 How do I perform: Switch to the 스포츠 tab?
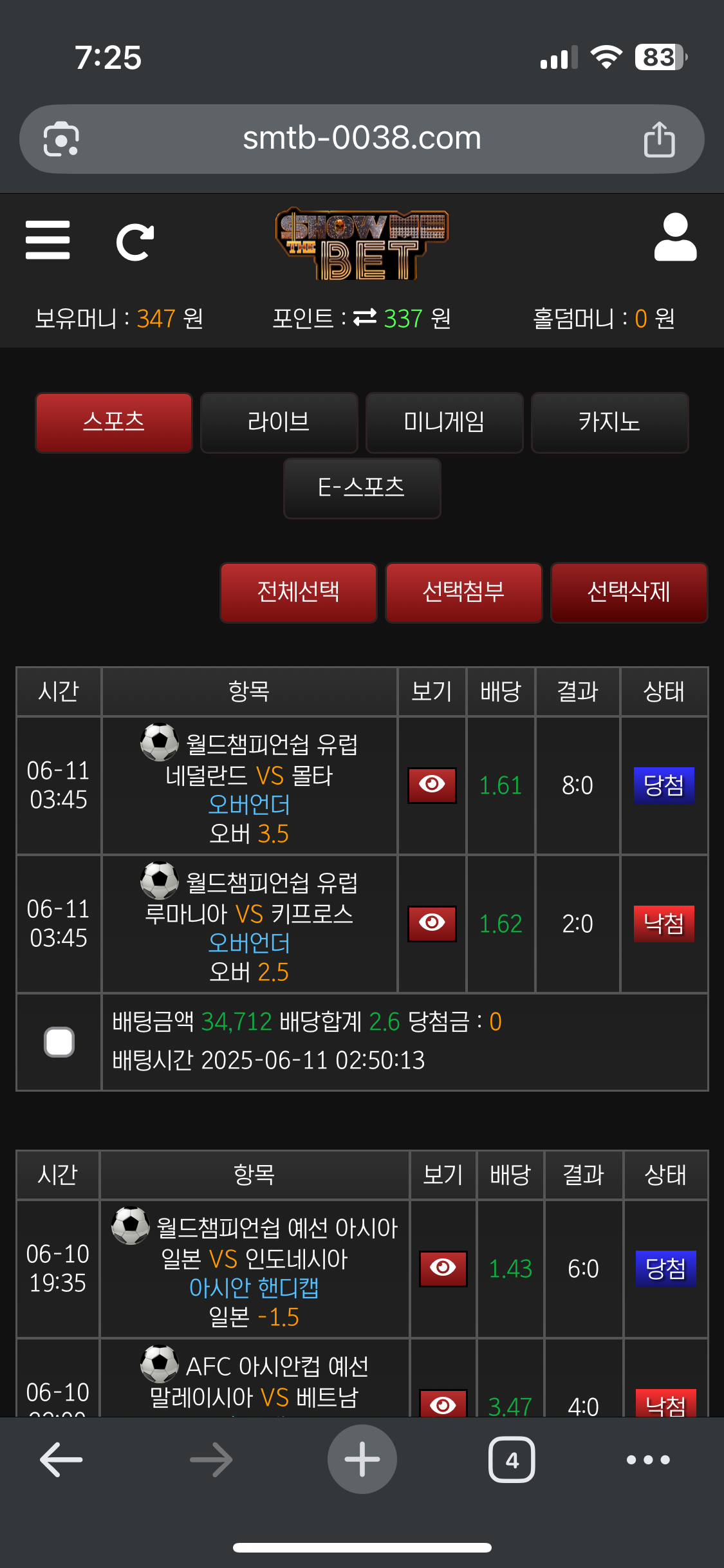114,422
